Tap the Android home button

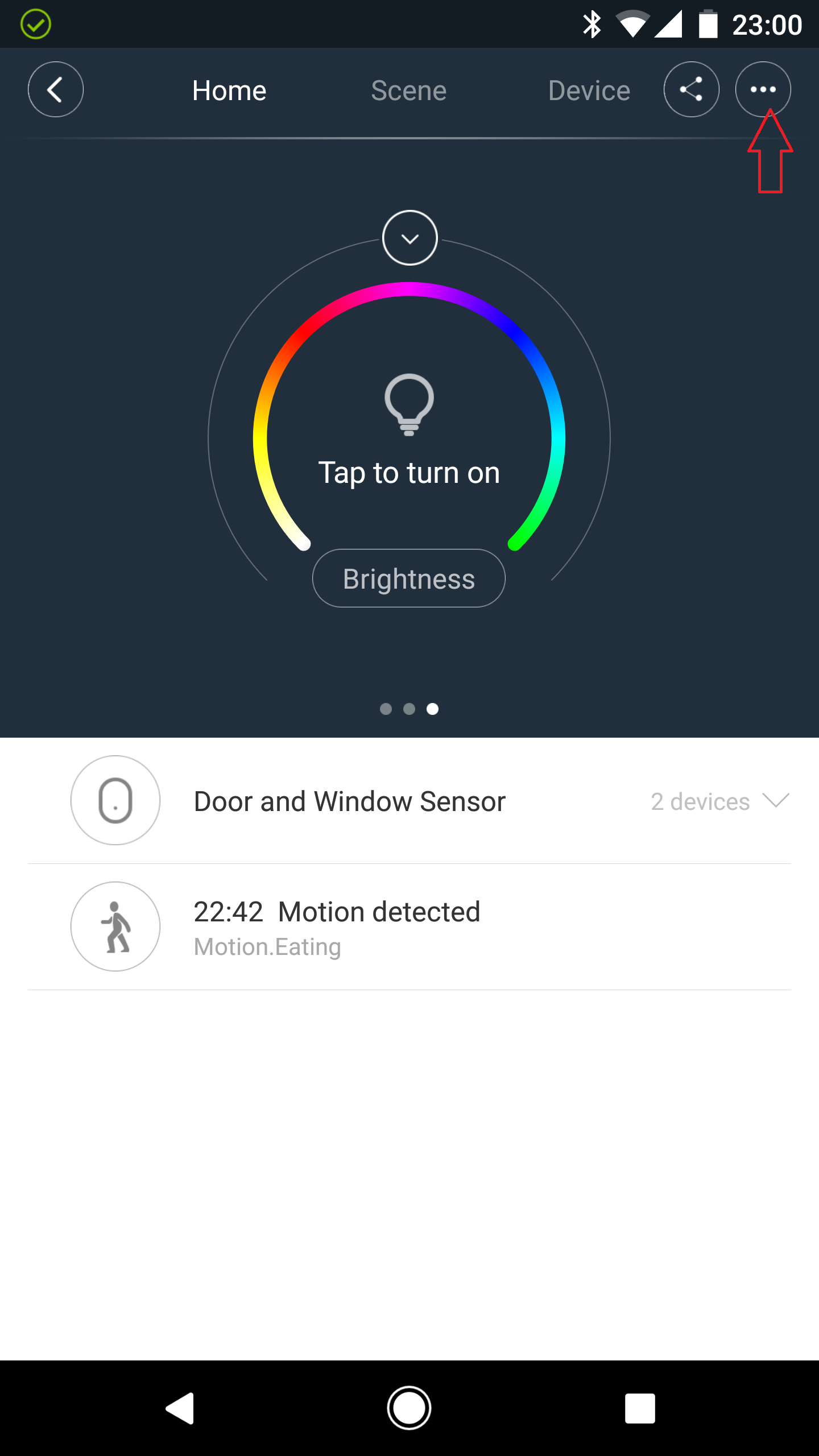[x=409, y=1408]
